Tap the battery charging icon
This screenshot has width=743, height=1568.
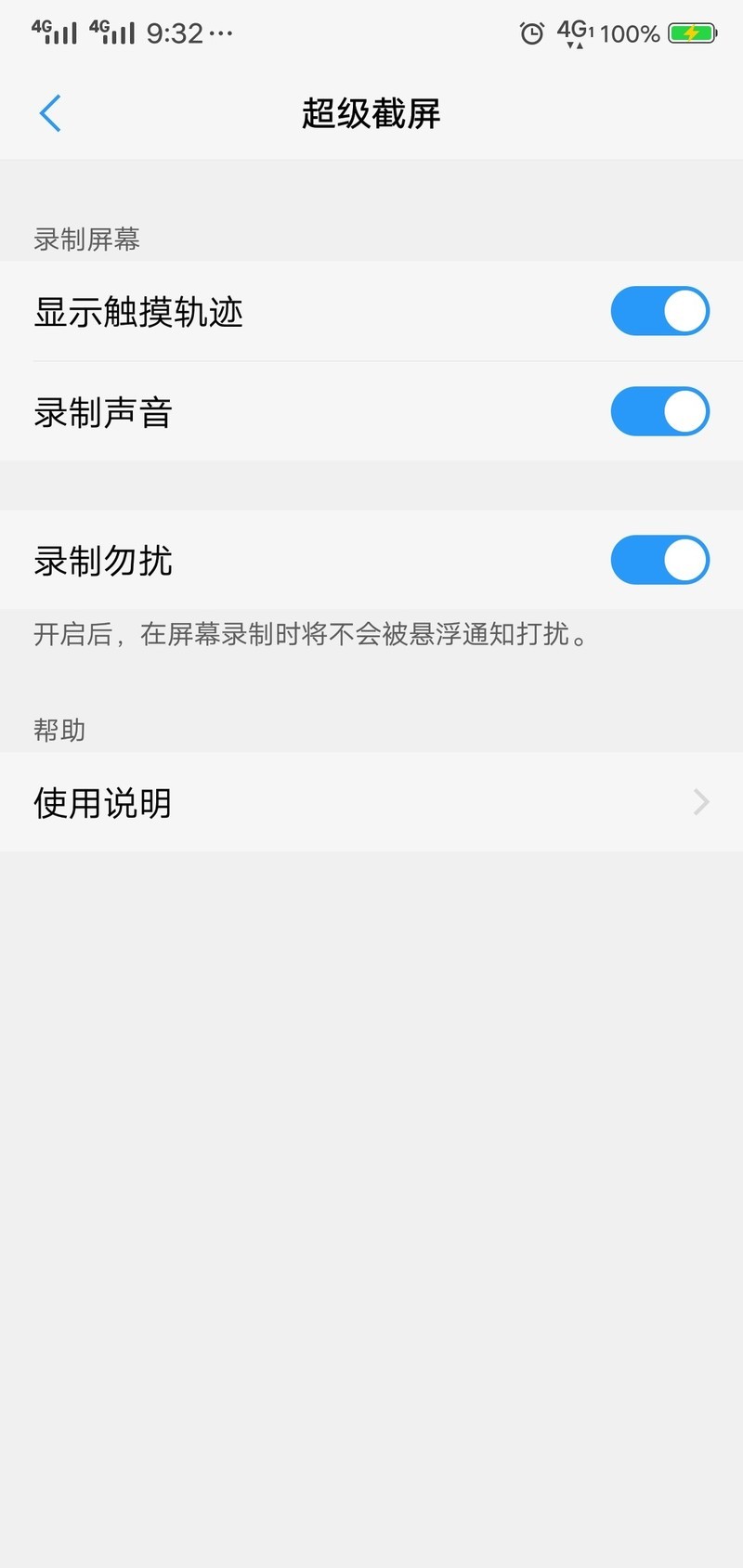pyautogui.click(x=694, y=33)
